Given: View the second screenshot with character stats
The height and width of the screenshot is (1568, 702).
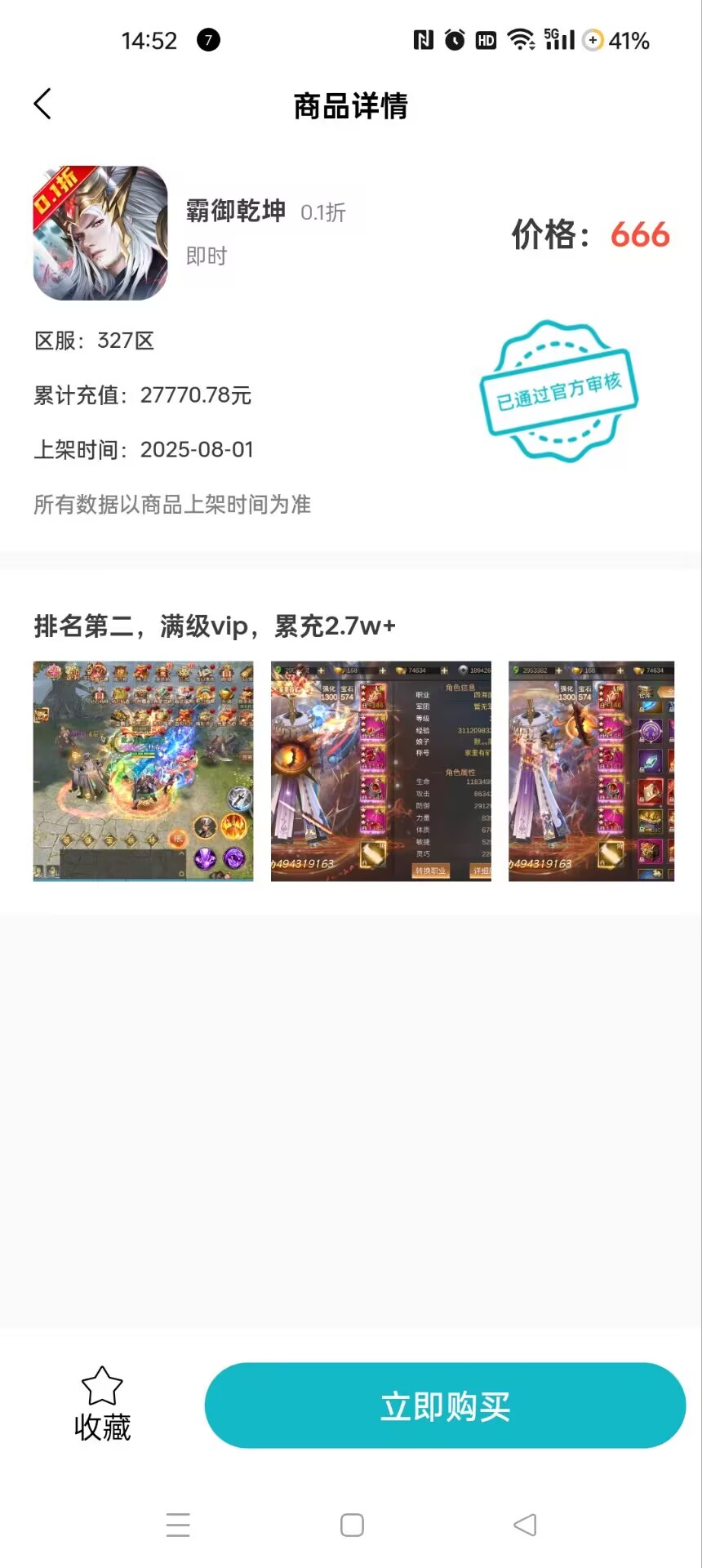Looking at the screenshot, I should tap(380, 771).
